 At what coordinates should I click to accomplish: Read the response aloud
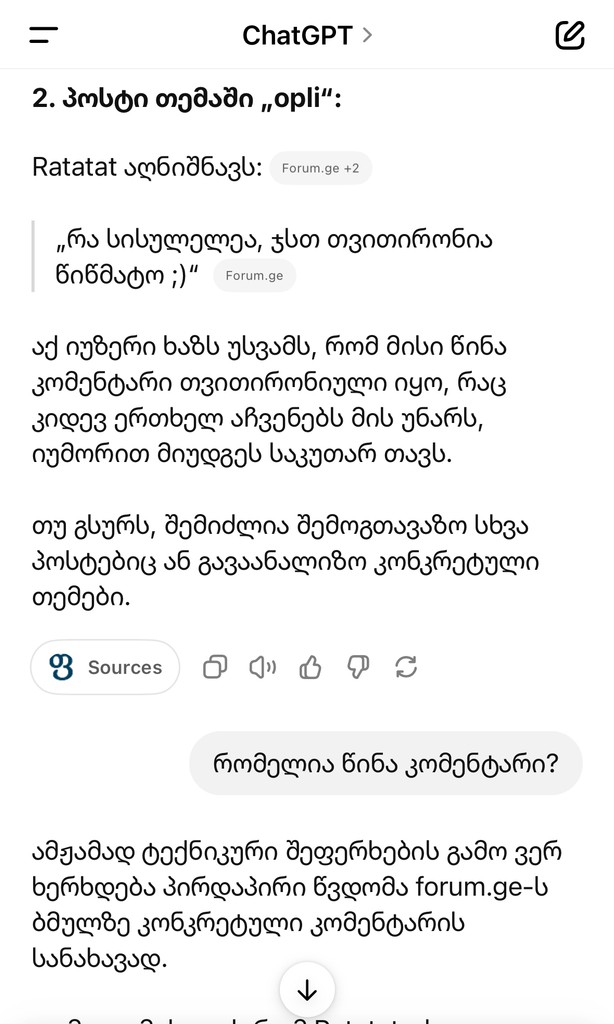click(263, 667)
